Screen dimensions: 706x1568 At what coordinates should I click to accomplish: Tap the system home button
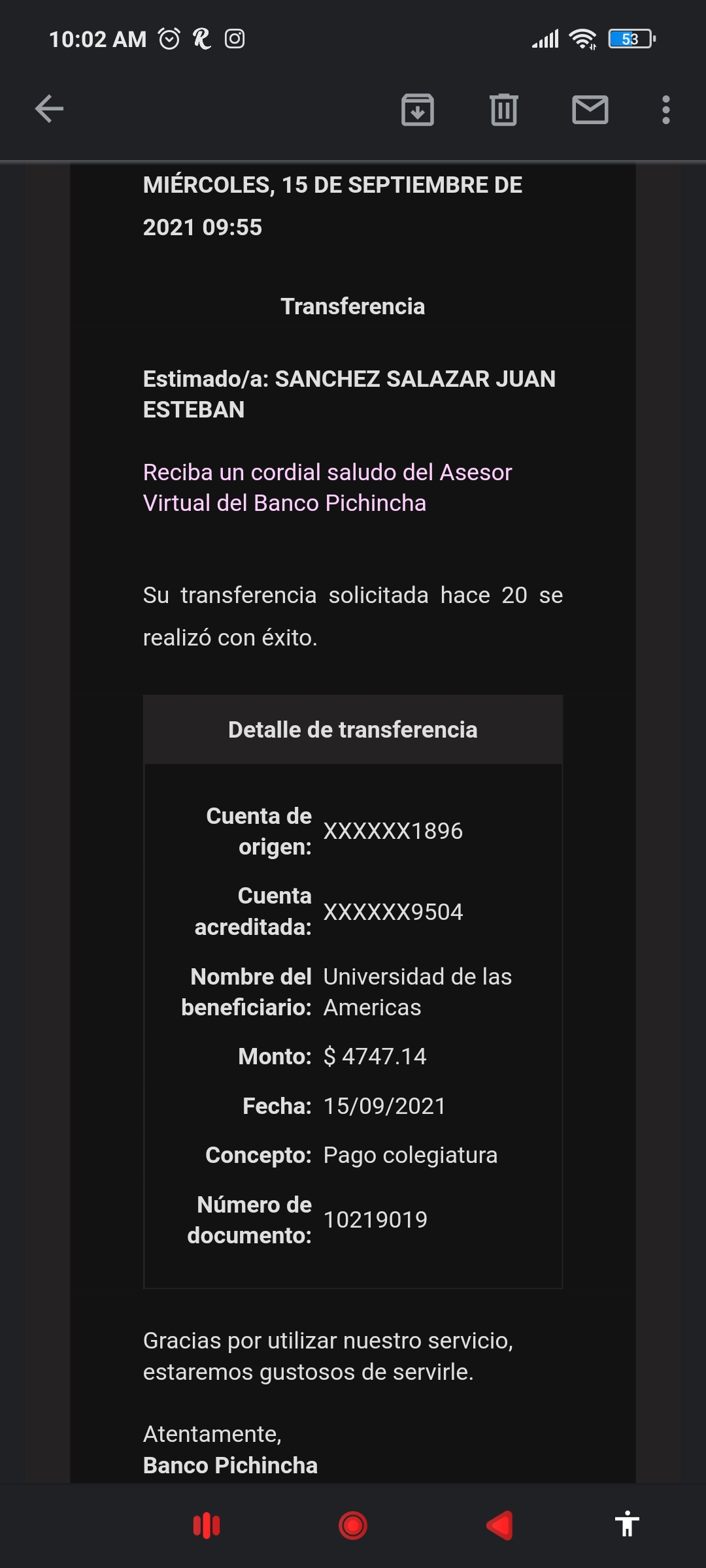[353, 1526]
